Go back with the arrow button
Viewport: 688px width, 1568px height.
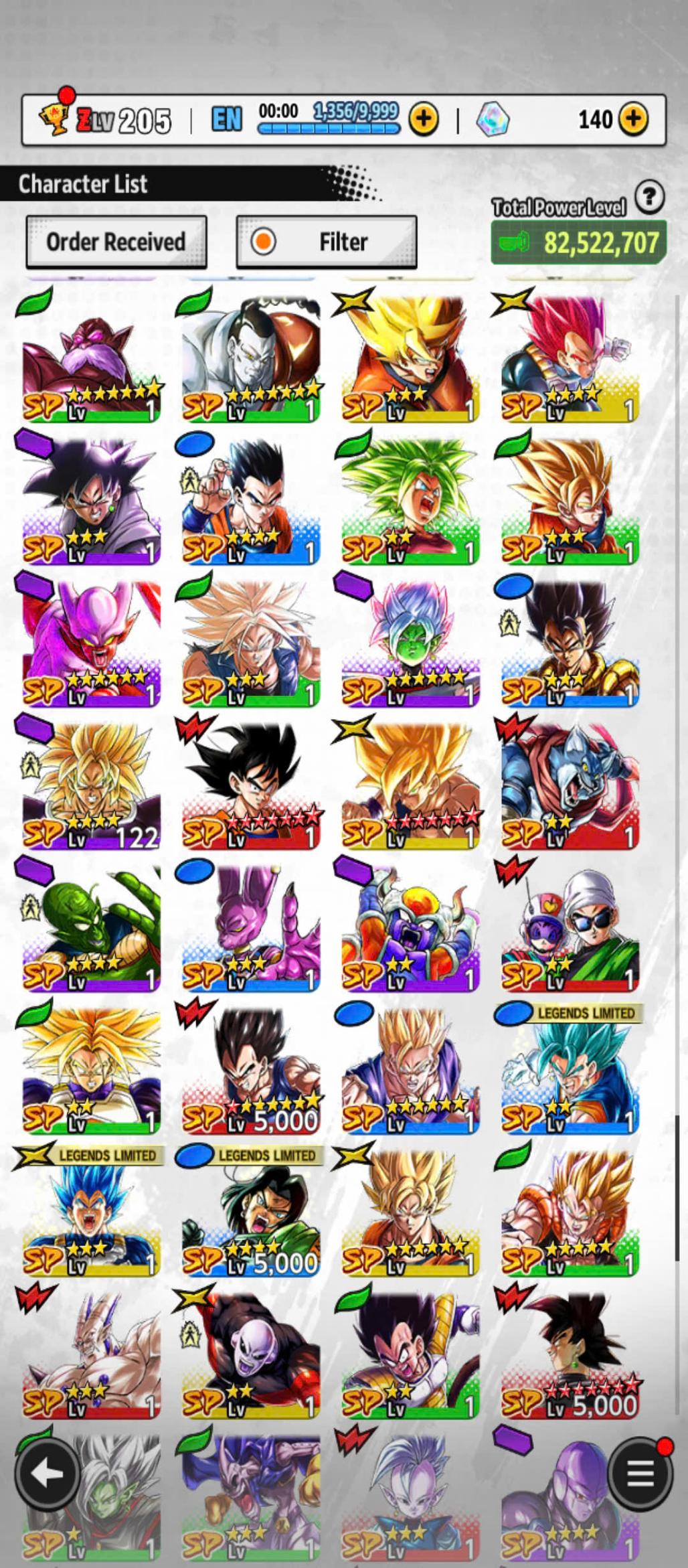coord(47,1473)
